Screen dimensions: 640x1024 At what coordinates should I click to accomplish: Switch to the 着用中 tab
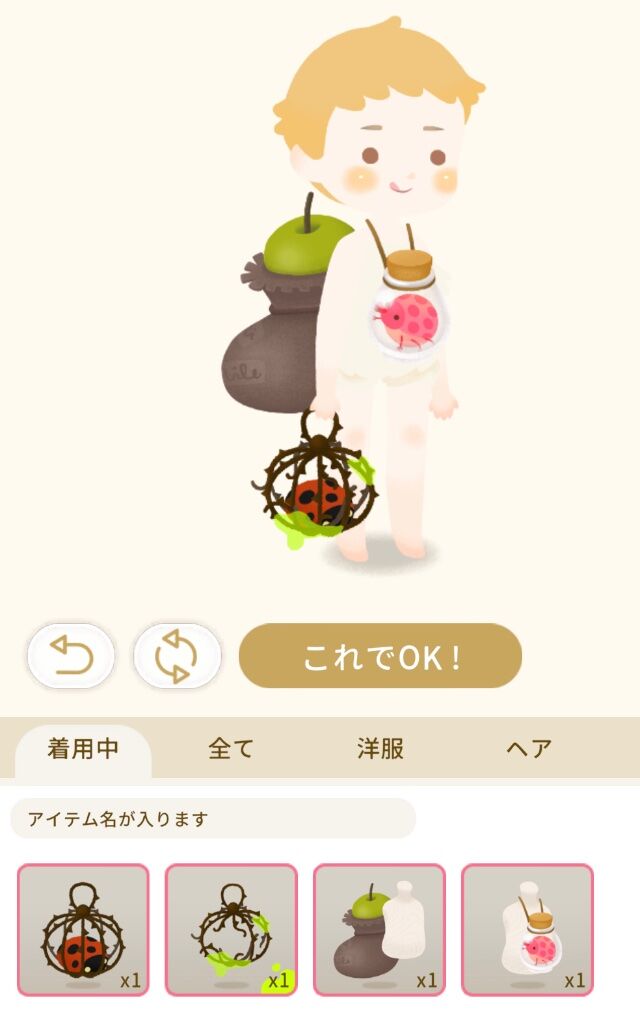83,749
